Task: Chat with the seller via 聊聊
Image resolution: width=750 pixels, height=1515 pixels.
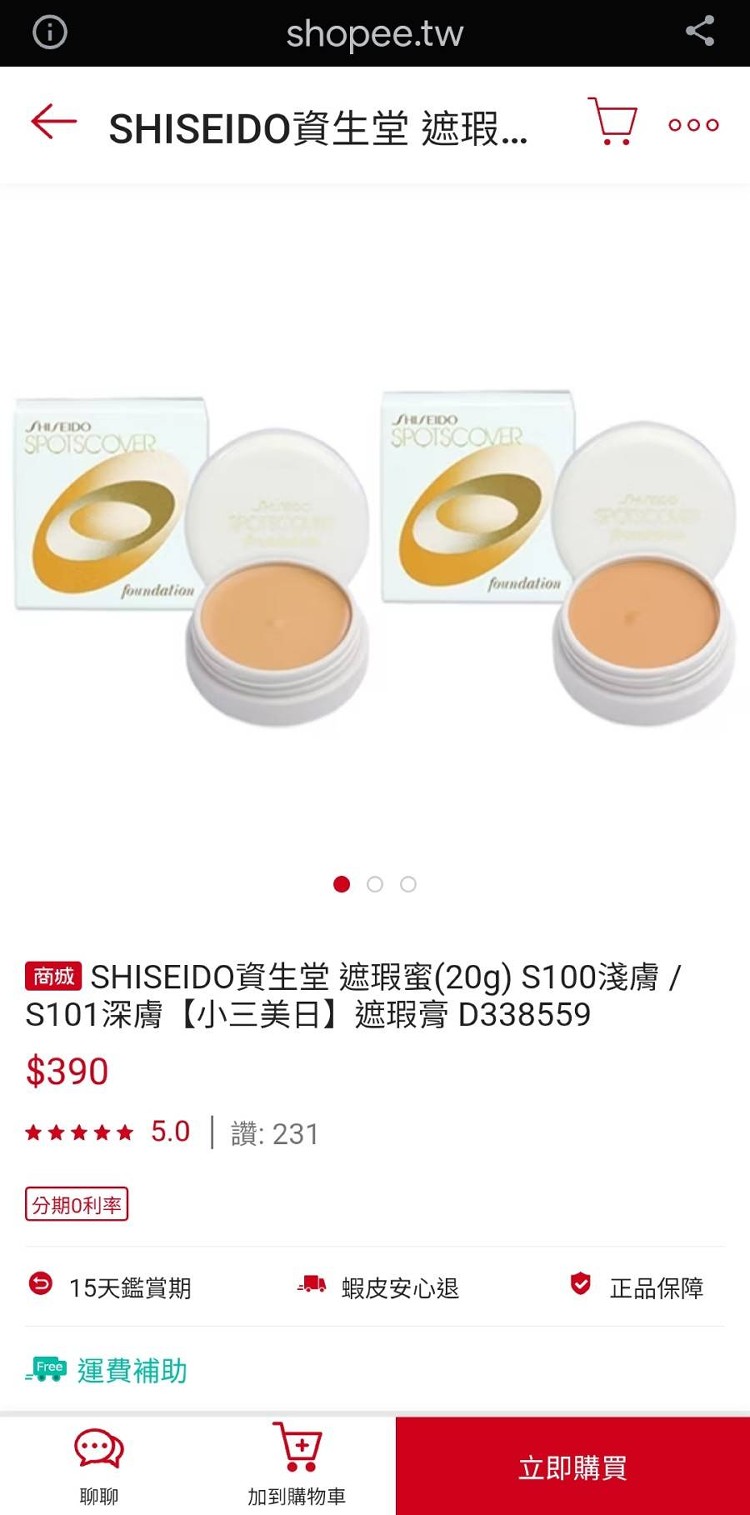Action: [99, 1466]
